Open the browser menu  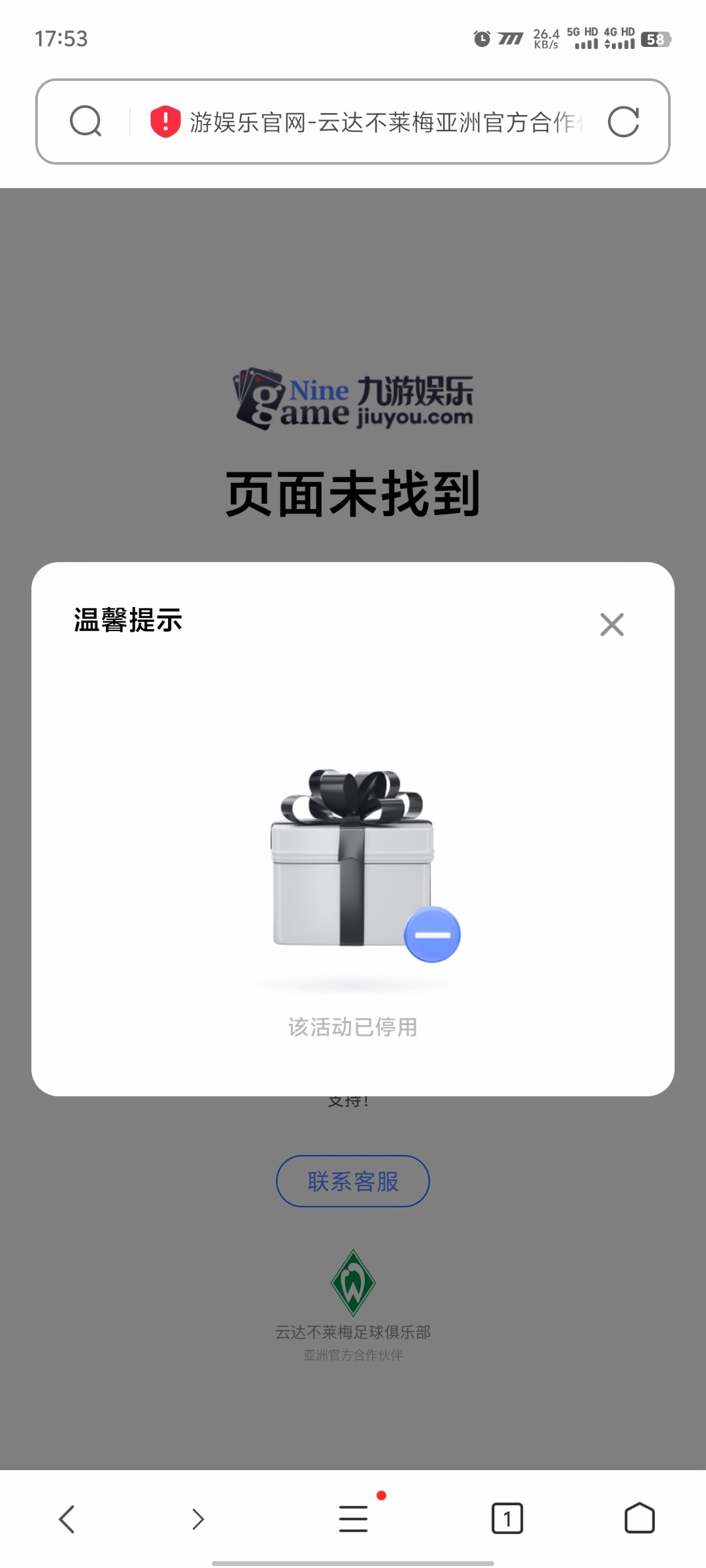(354, 1518)
